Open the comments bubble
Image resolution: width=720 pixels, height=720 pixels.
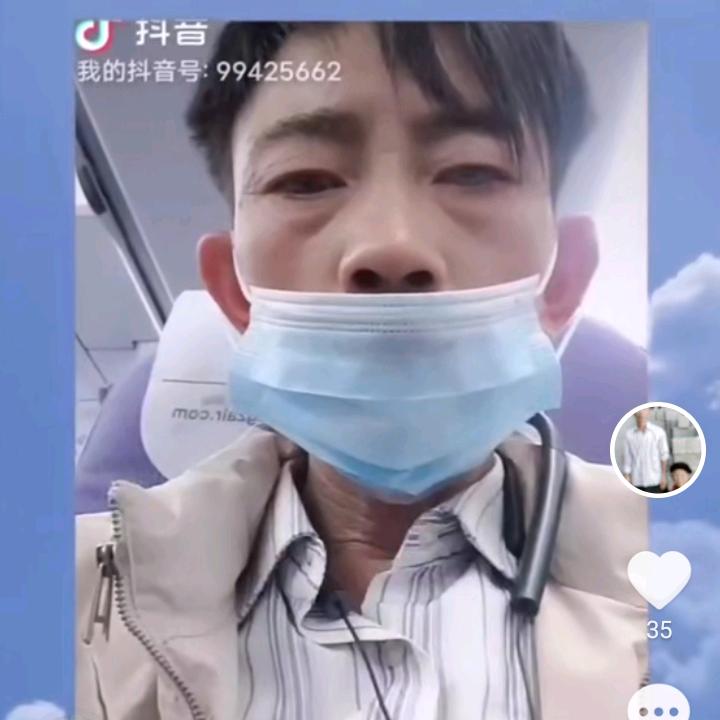(660, 705)
